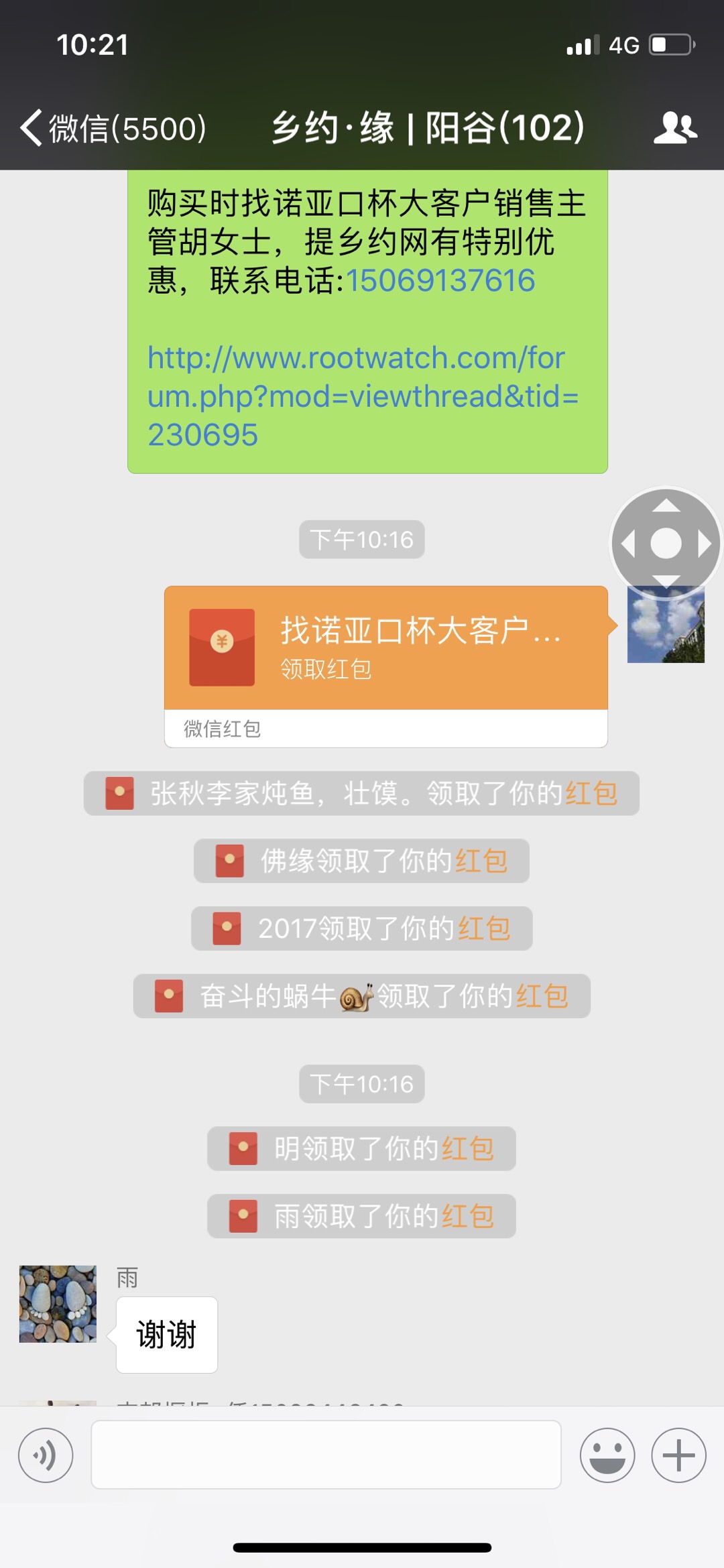Open the 找诺亚口杯大客户 red packet card
The height and width of the screenshot is (1568, 724).
(x=385, y=648)
